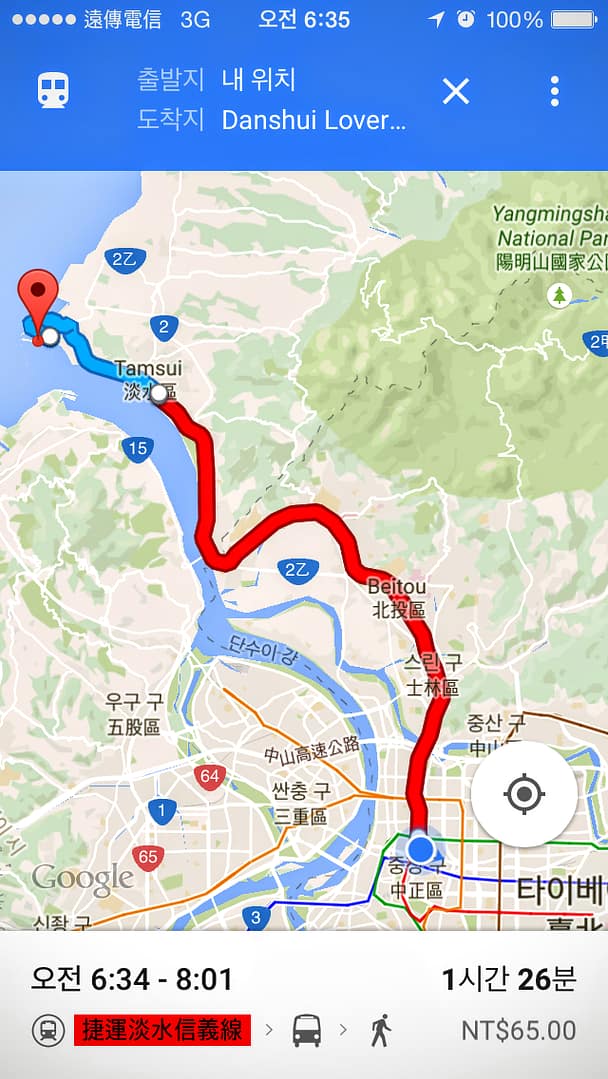Screen dimensions: 608x1079
Task: Close the directions with the X
Action: [456, 92]
